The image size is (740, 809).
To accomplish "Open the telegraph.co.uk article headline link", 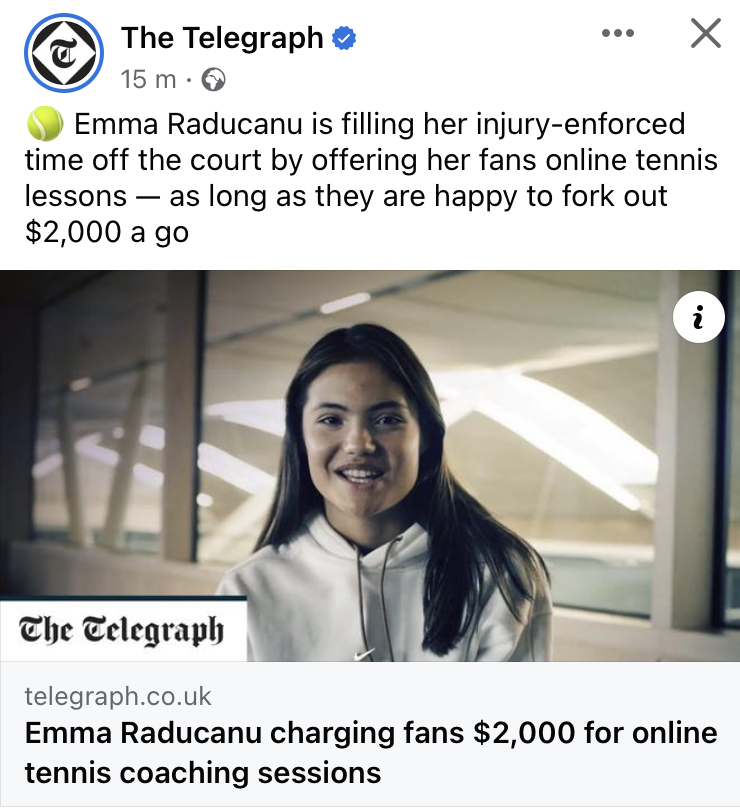I will point(370,752).
